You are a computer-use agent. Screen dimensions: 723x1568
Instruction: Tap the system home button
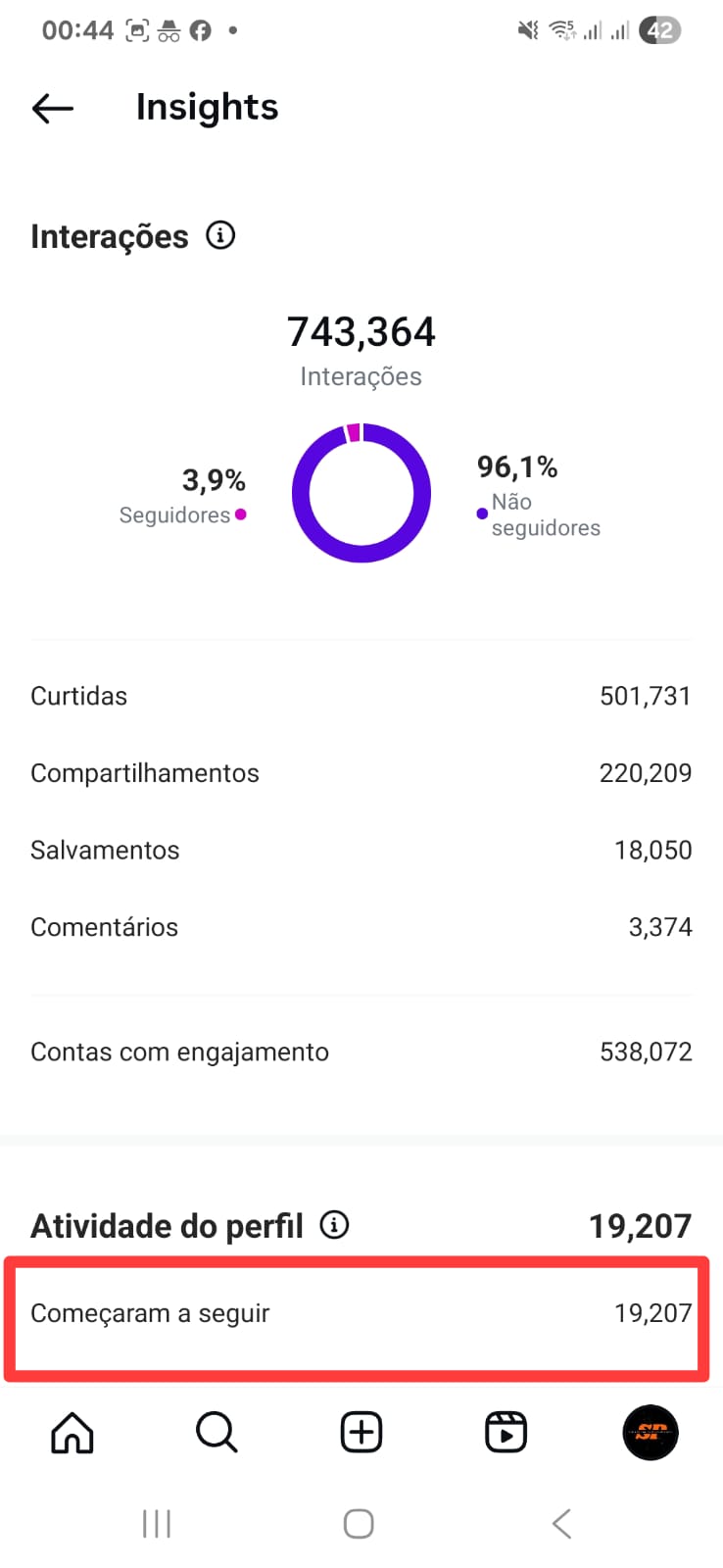point(359,1524)
